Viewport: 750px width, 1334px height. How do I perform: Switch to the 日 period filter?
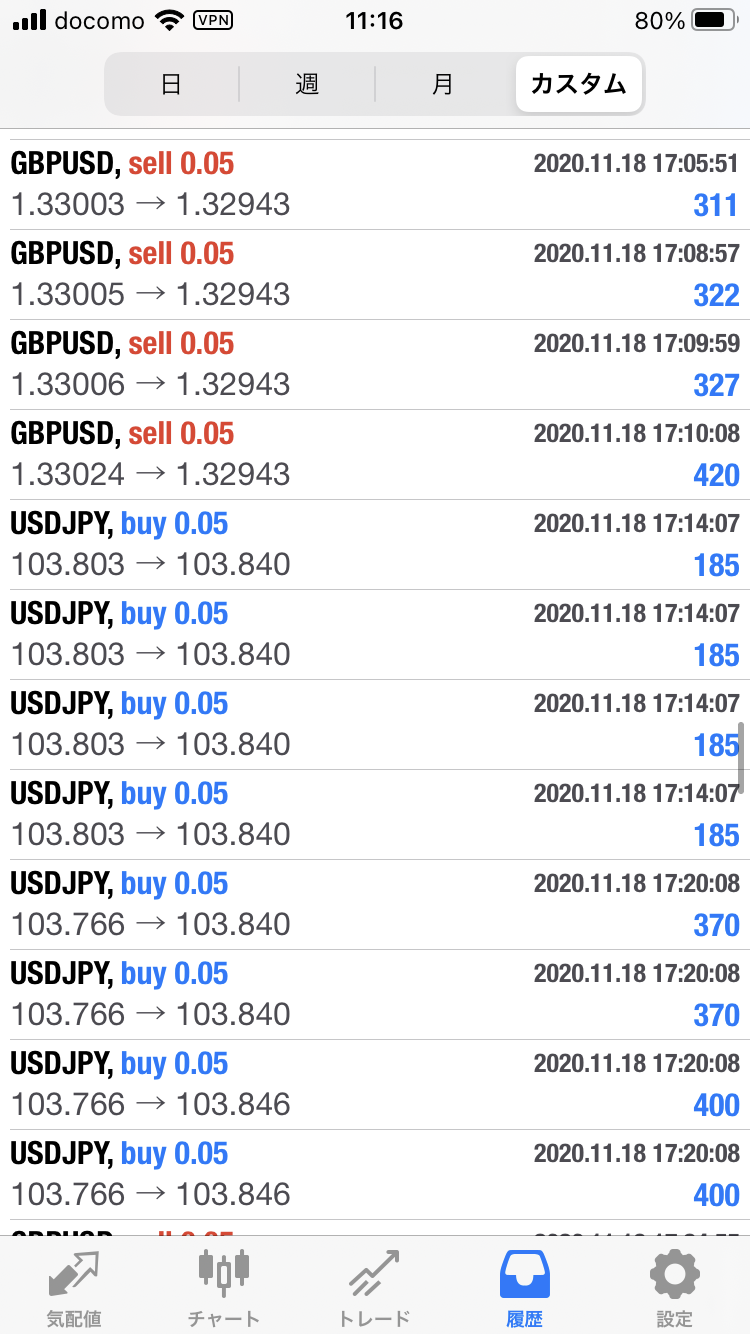click(x=171, y=84)
